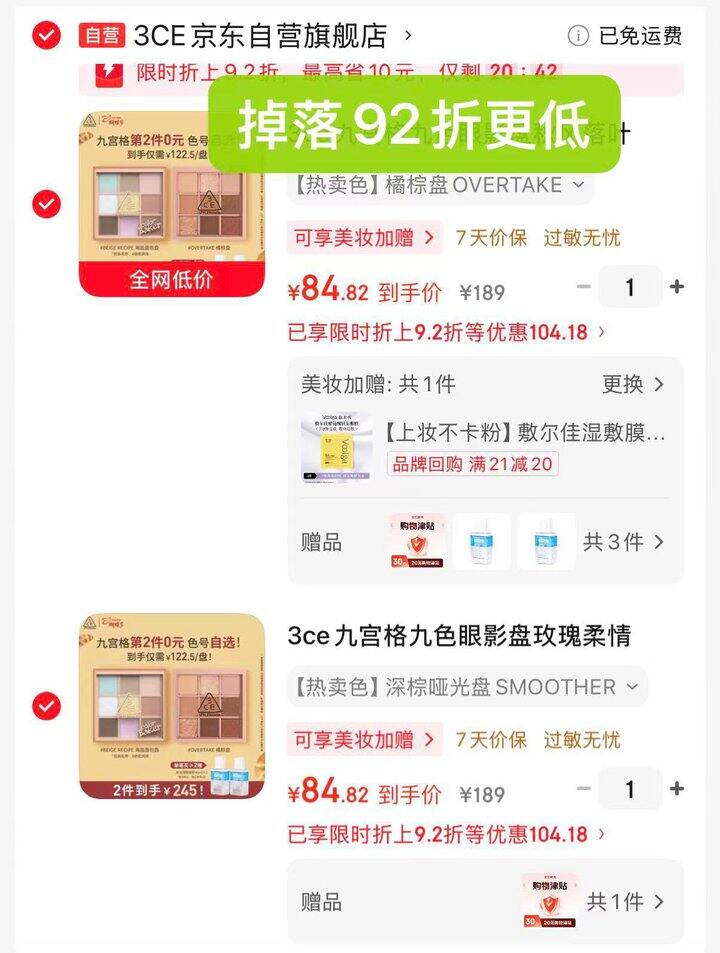Image resolution: width=720 pixels, height=953 pixels.
Task: Change the 深棕哑光盘 SMOOTHER color option
Action: (467, 687)
